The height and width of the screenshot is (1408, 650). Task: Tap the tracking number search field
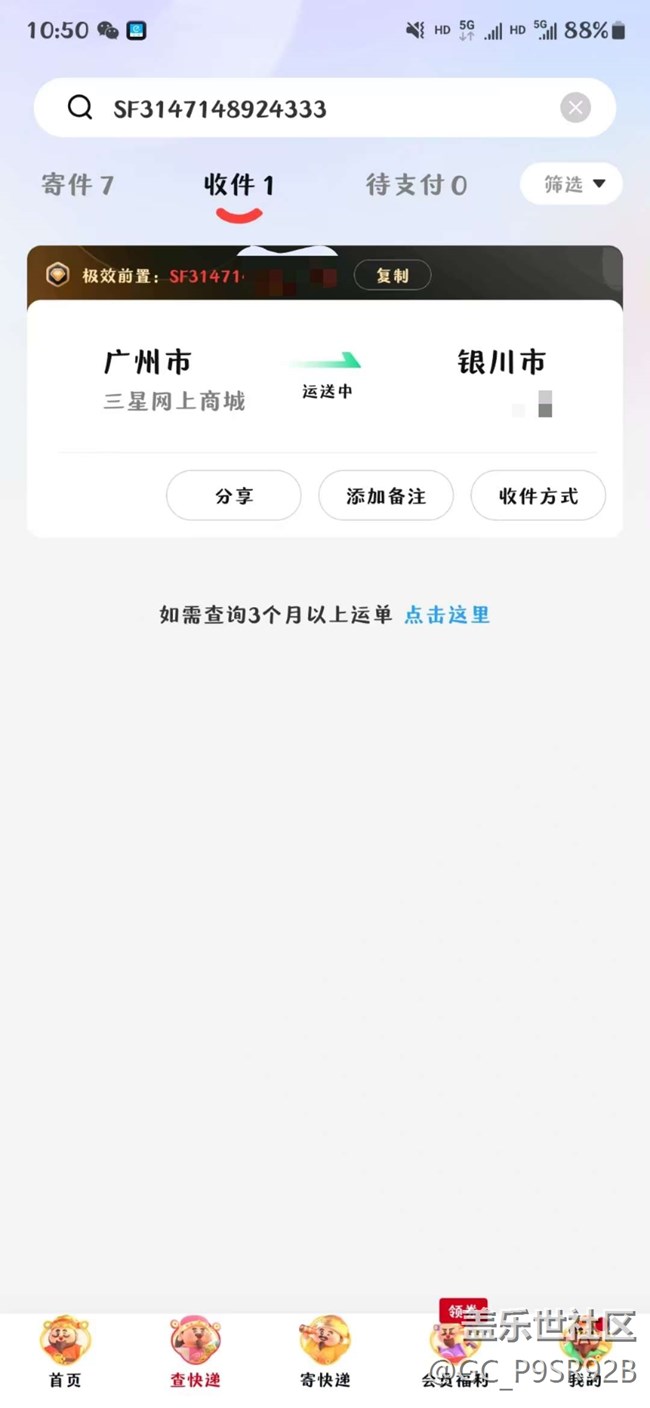click(x=320, y=108)
